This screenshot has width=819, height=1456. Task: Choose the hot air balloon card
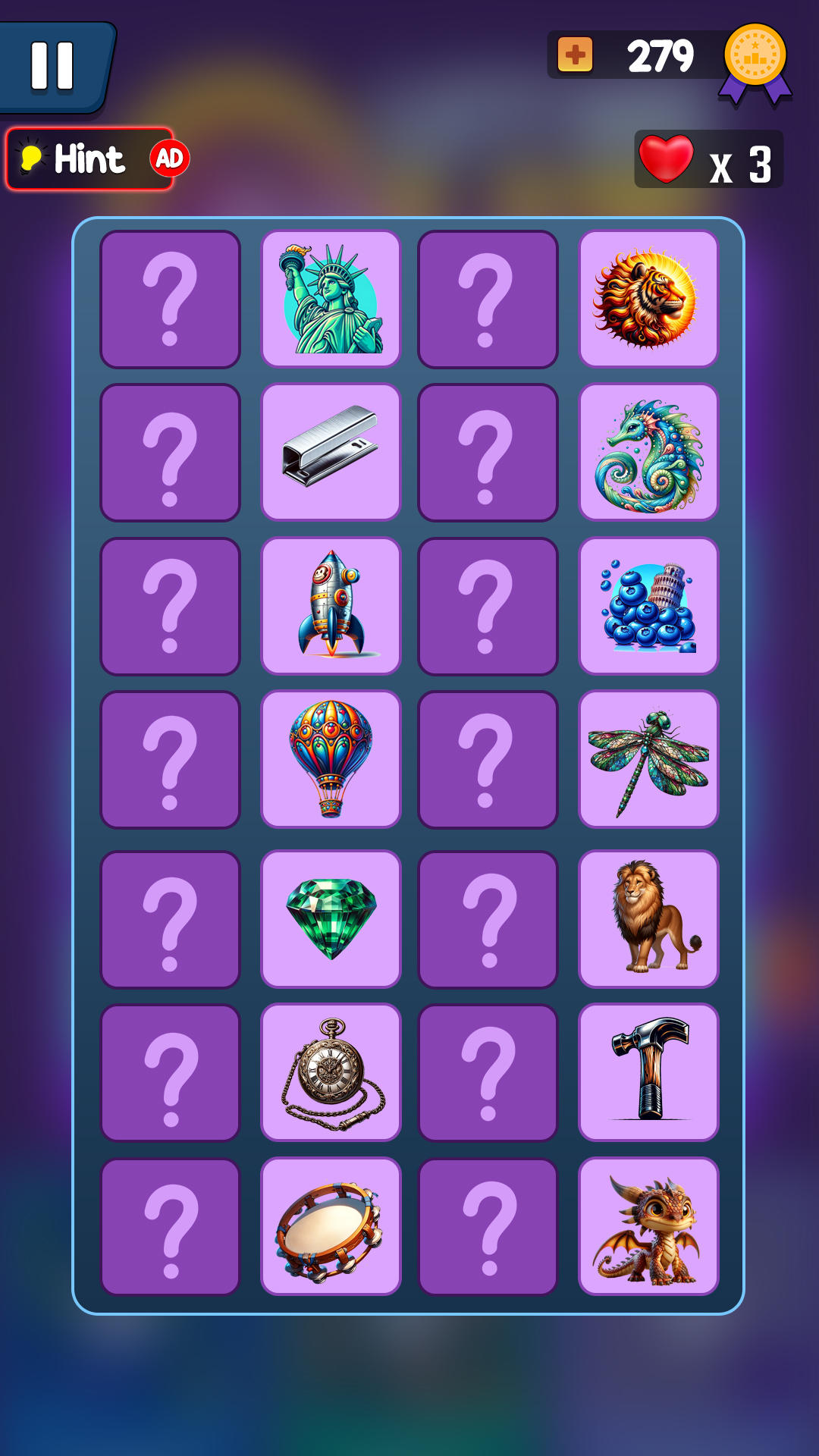[331, 759]
